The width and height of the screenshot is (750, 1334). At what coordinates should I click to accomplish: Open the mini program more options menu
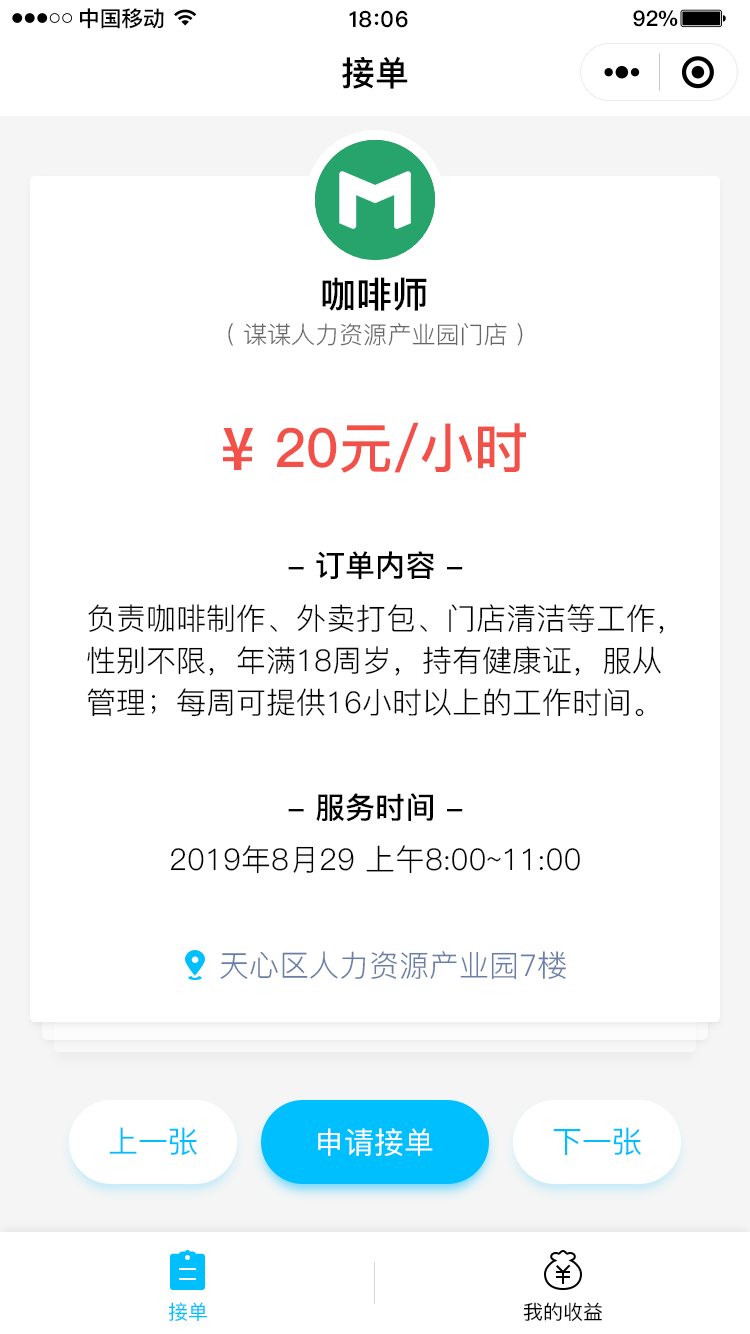(x=621, y=73)
